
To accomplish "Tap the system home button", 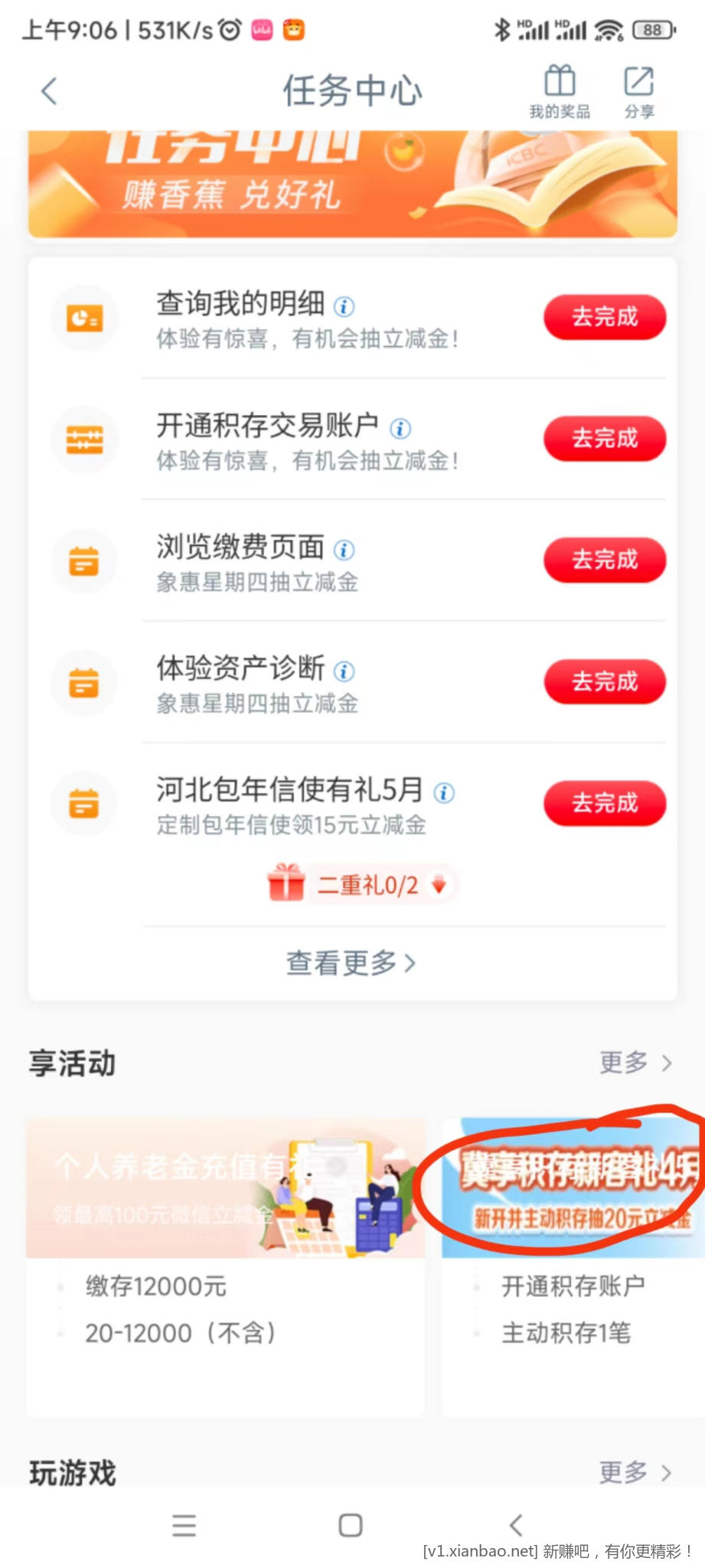I will coord(351,1525).
